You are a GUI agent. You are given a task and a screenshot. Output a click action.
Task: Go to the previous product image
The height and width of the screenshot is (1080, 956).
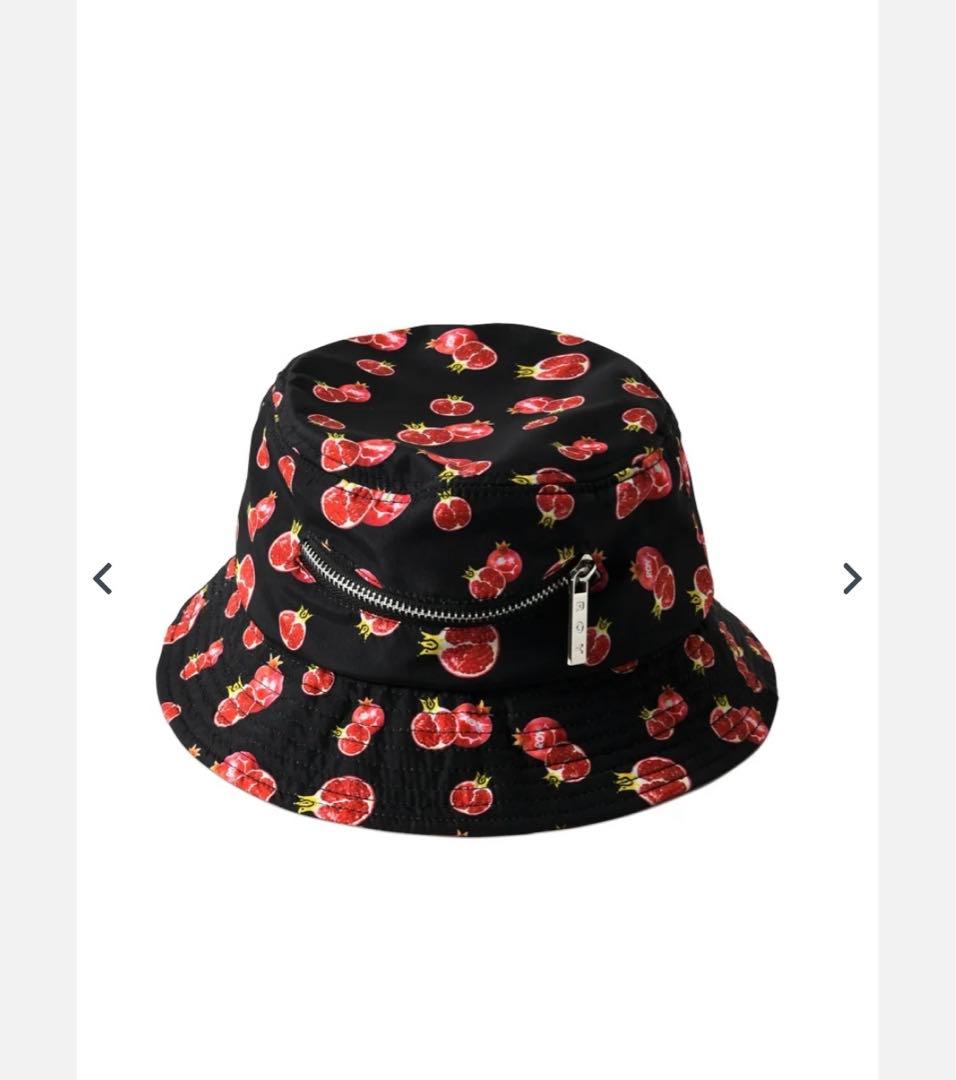103,578
